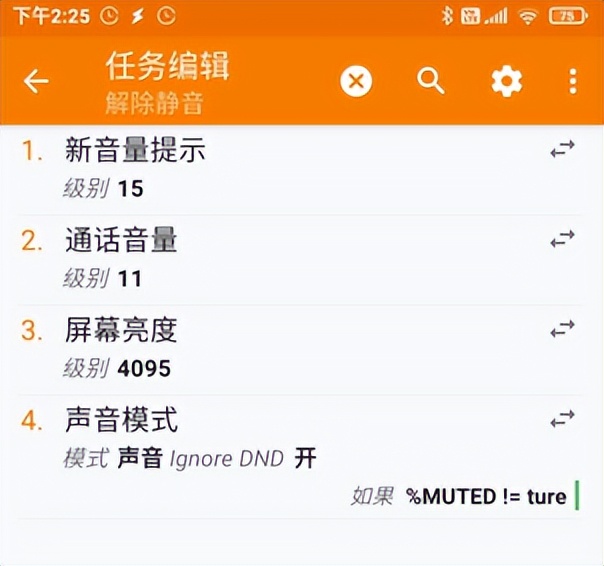Open action 4 声音模式

(x=122, y=419)
